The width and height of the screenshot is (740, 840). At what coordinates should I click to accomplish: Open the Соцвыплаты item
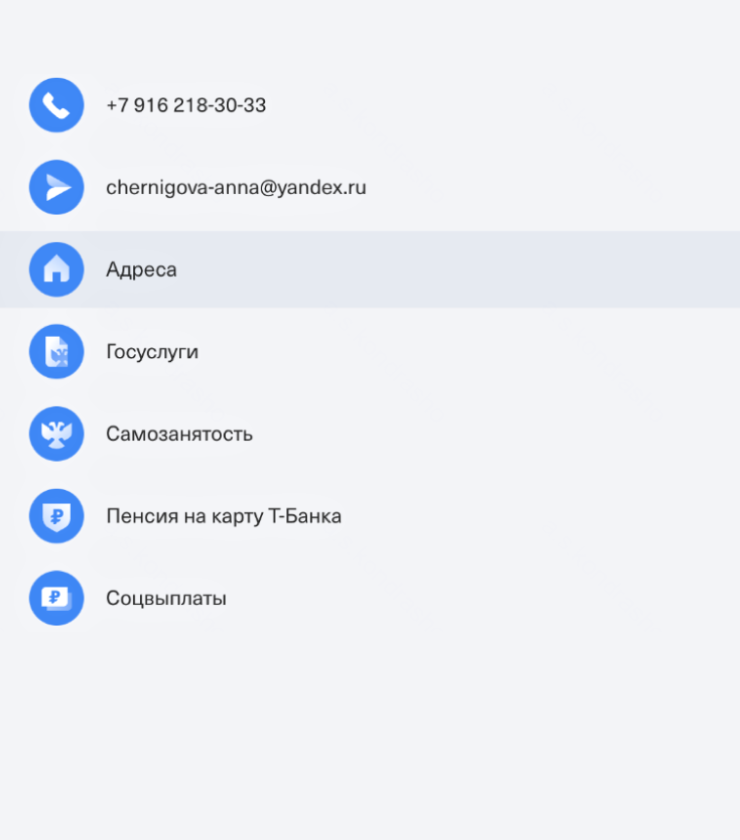(x=166, y=598)
